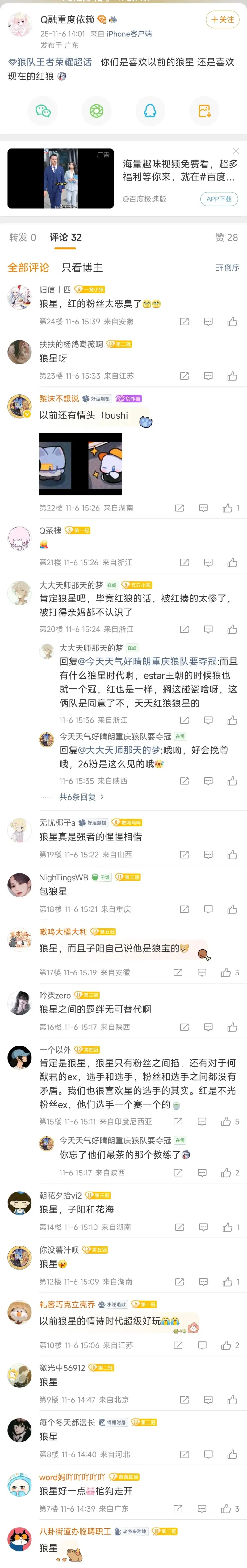Reply to 朝花夕拾yi2's comment
Image resolution: width=247 pixels, height=1568 pixels.
[x=203, y=1227]
